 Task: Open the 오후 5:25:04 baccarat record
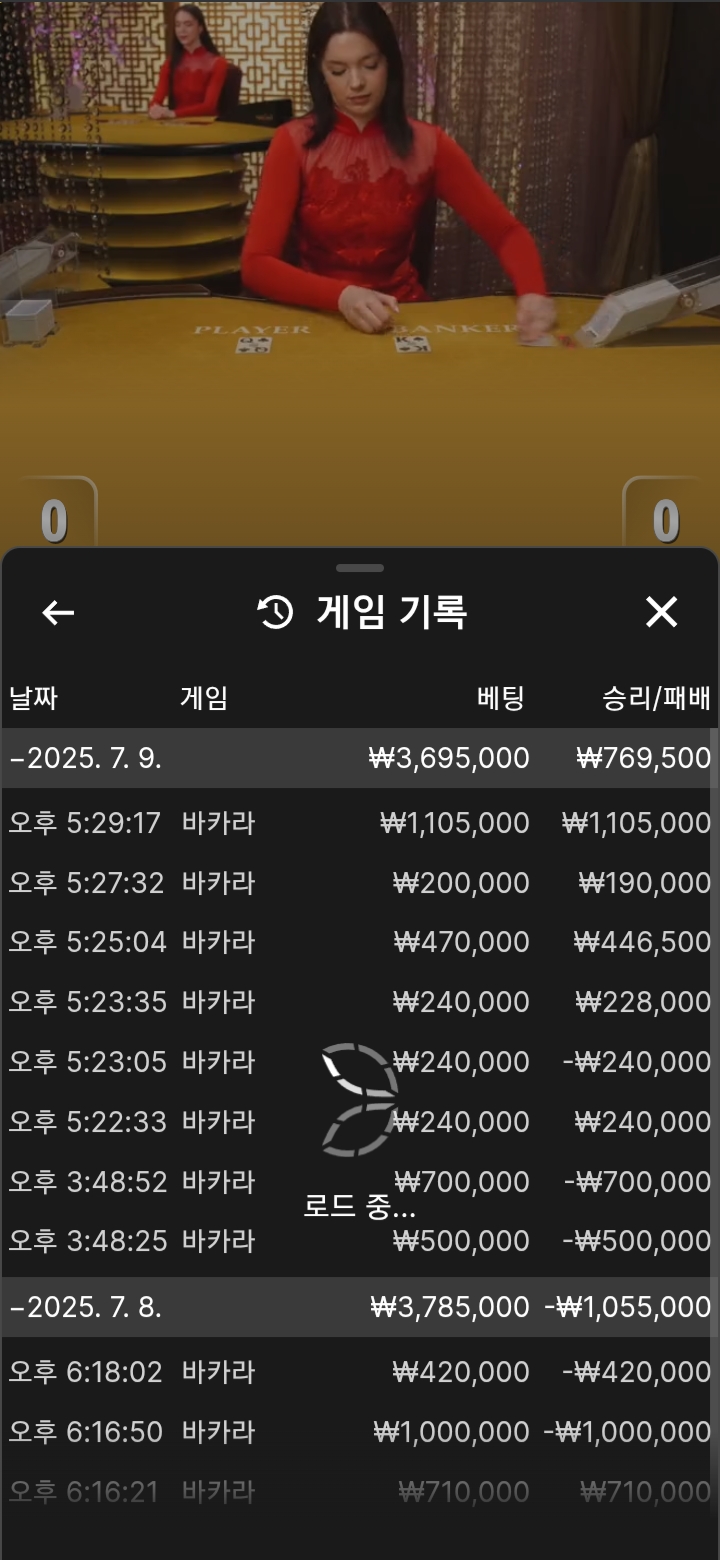click(358, 942)
